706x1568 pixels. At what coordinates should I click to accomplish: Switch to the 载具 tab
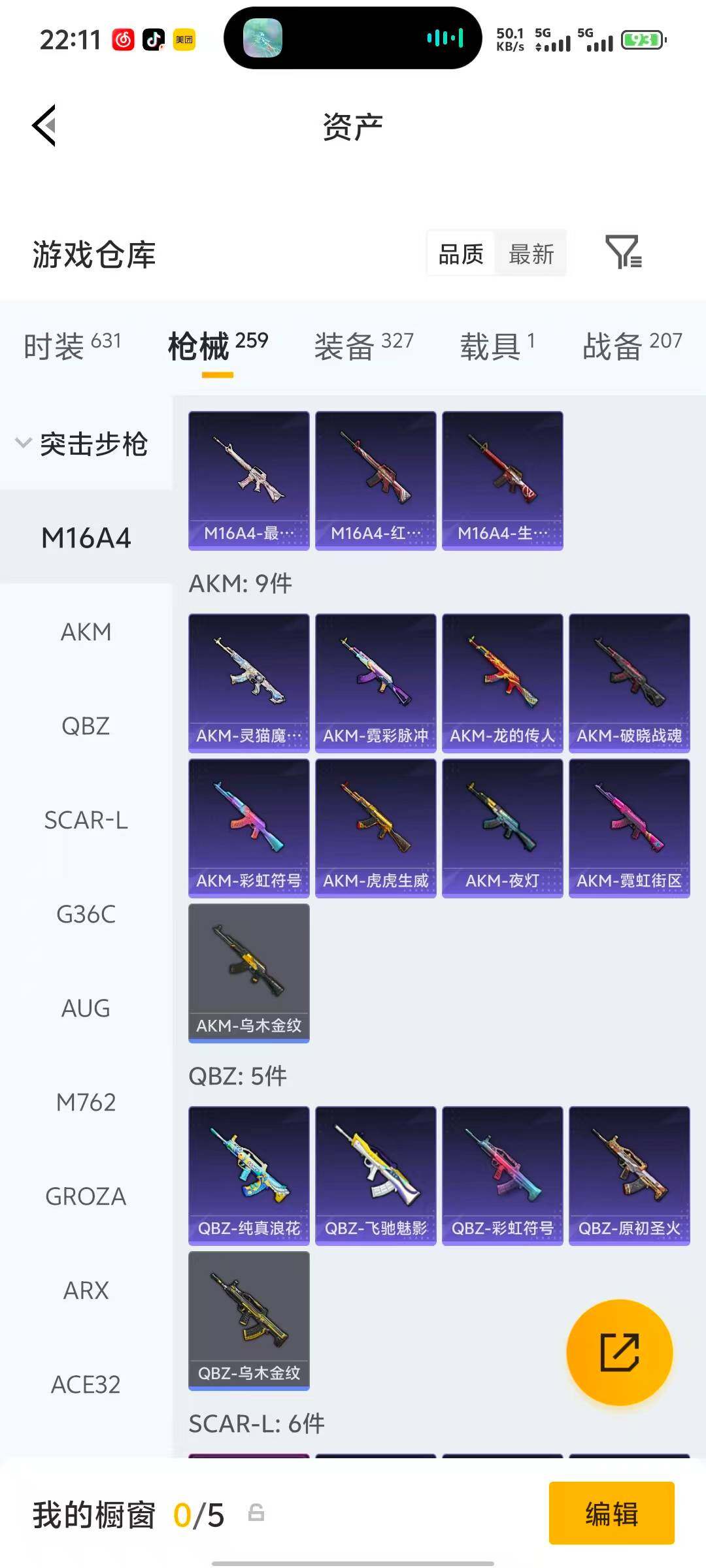[497, 345]
